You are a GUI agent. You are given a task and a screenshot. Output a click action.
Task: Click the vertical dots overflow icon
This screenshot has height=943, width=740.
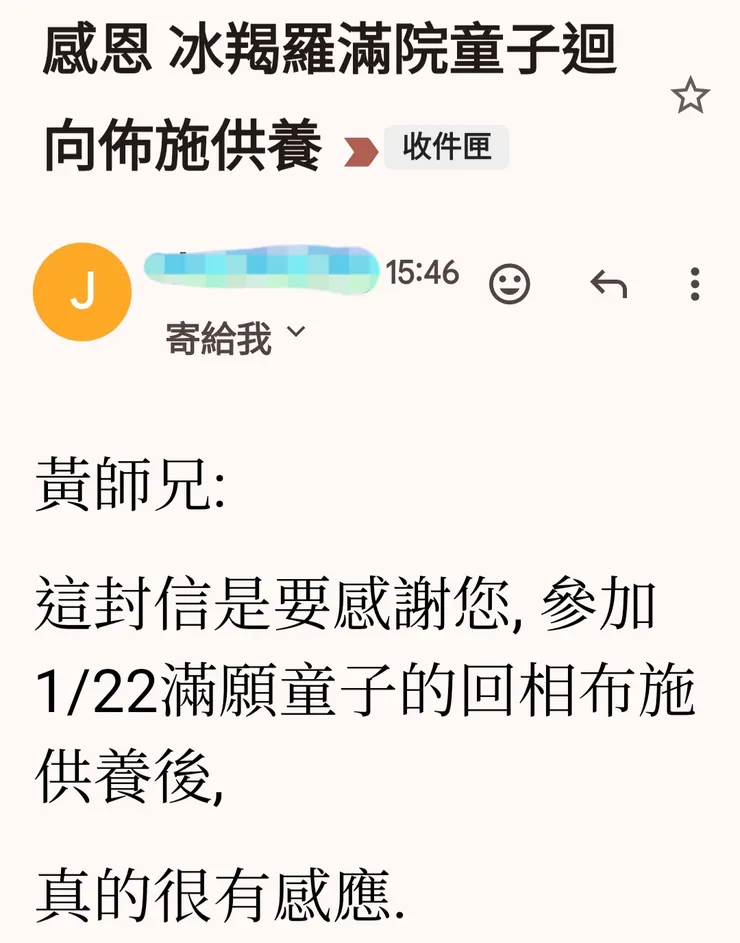[696, 285]
